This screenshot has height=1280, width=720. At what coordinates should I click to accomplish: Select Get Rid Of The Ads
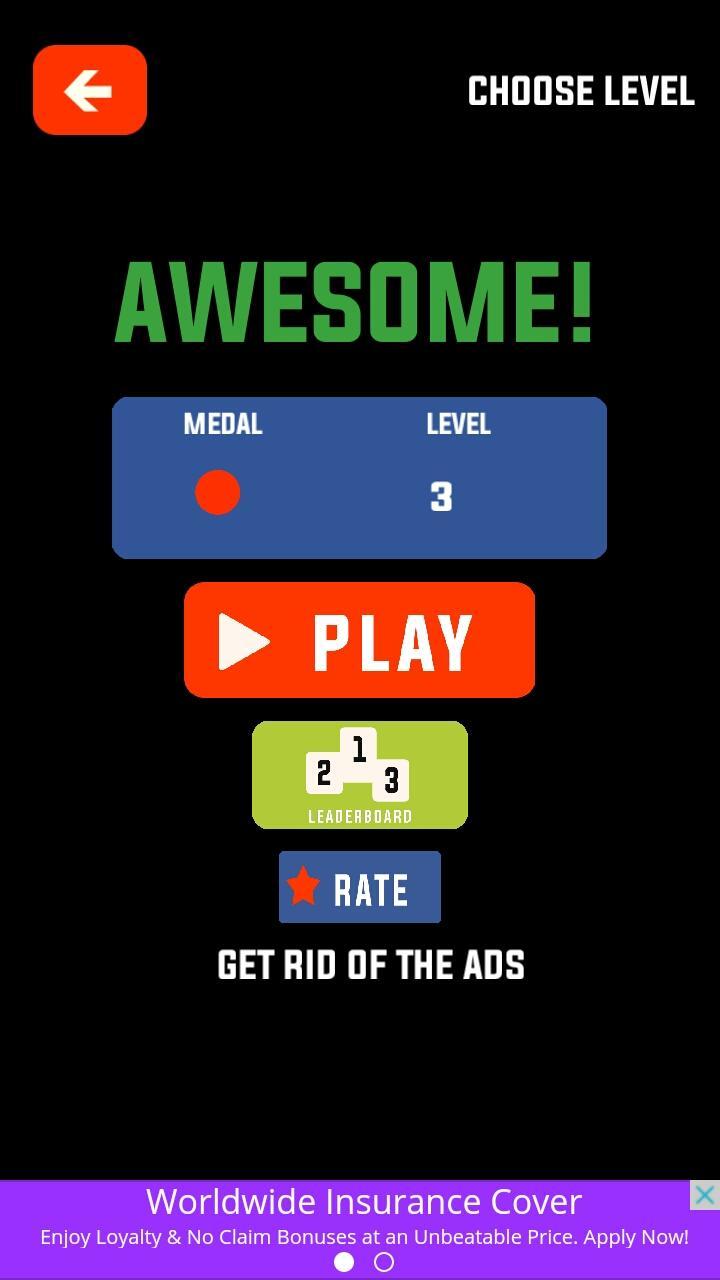tap(370, 965)
